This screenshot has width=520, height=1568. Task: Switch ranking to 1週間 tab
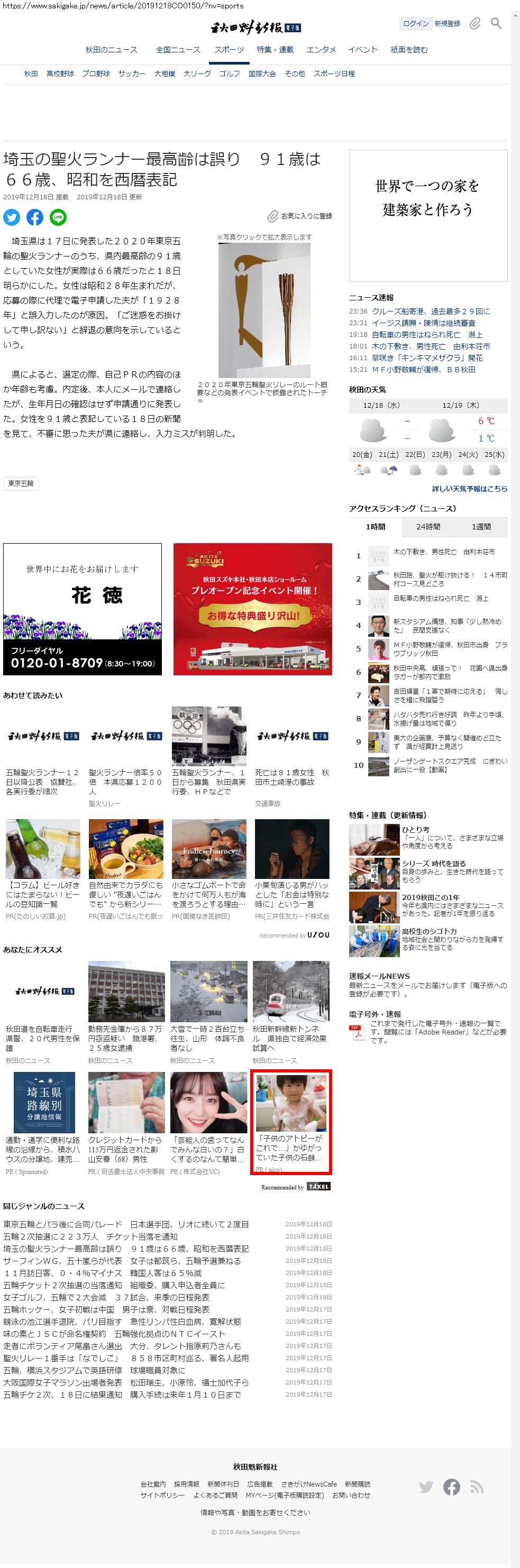481,527
